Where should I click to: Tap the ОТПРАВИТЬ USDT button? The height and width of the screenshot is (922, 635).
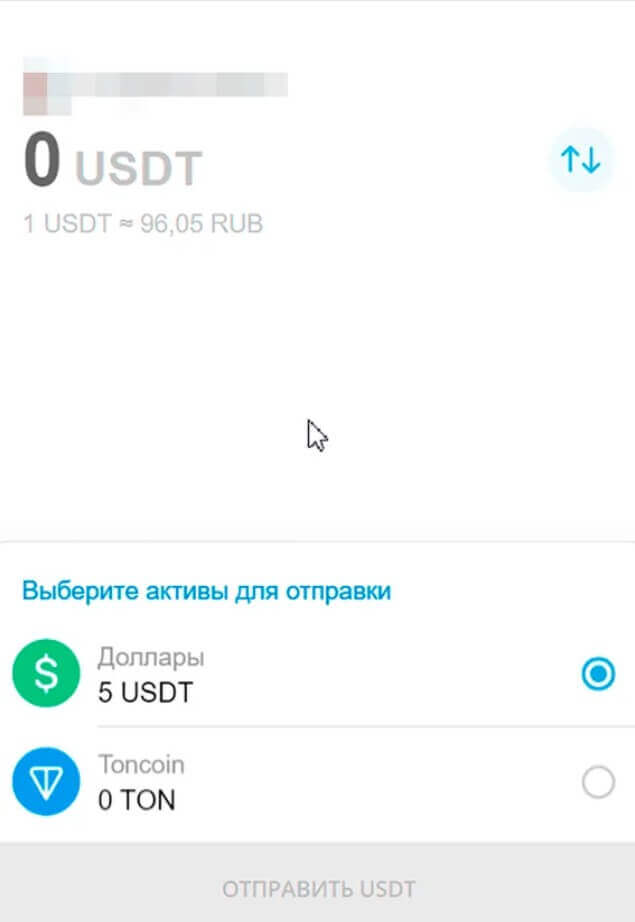(318, 888)
